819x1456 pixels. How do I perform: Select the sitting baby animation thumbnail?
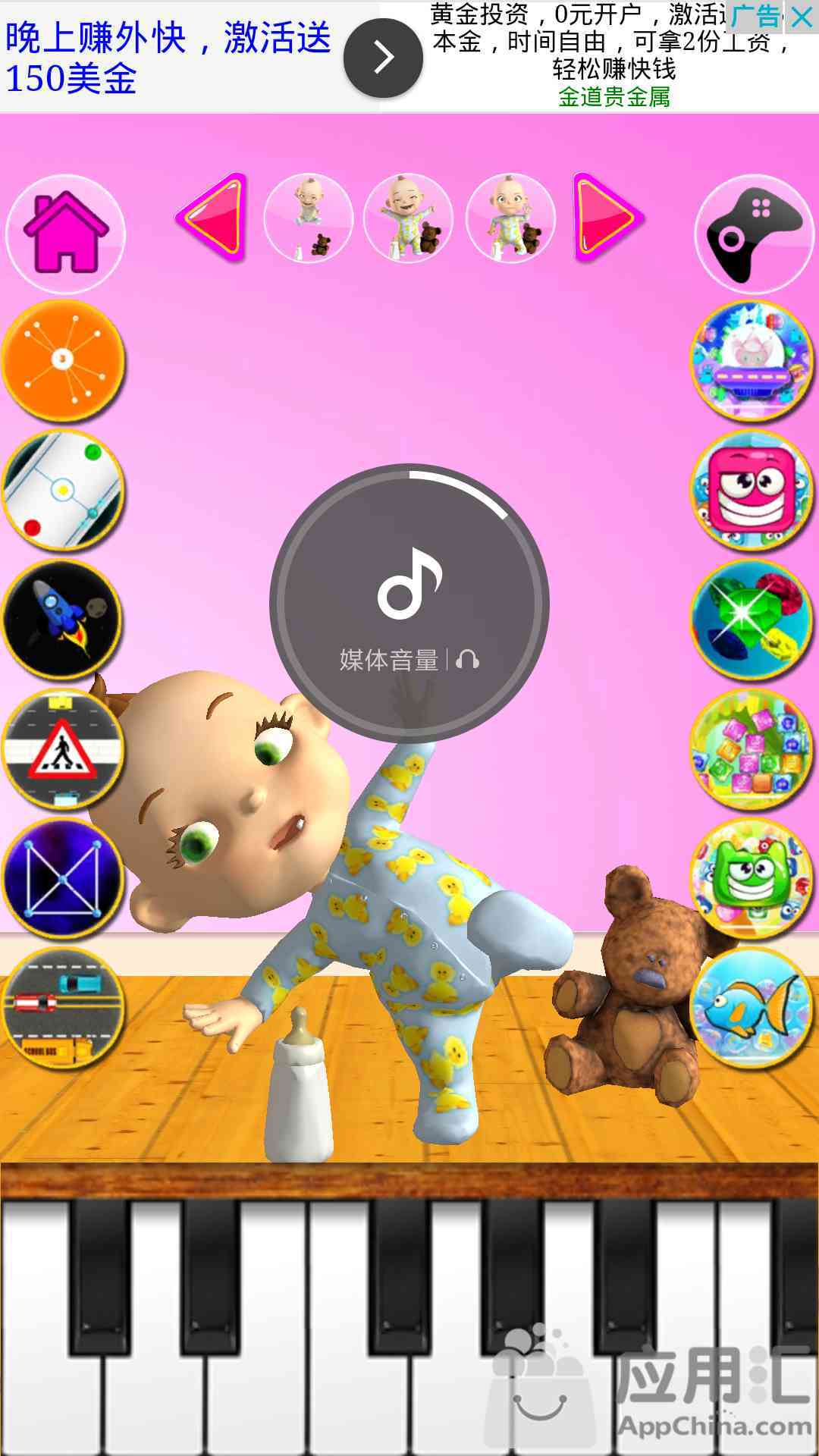(x=308, y=218)
